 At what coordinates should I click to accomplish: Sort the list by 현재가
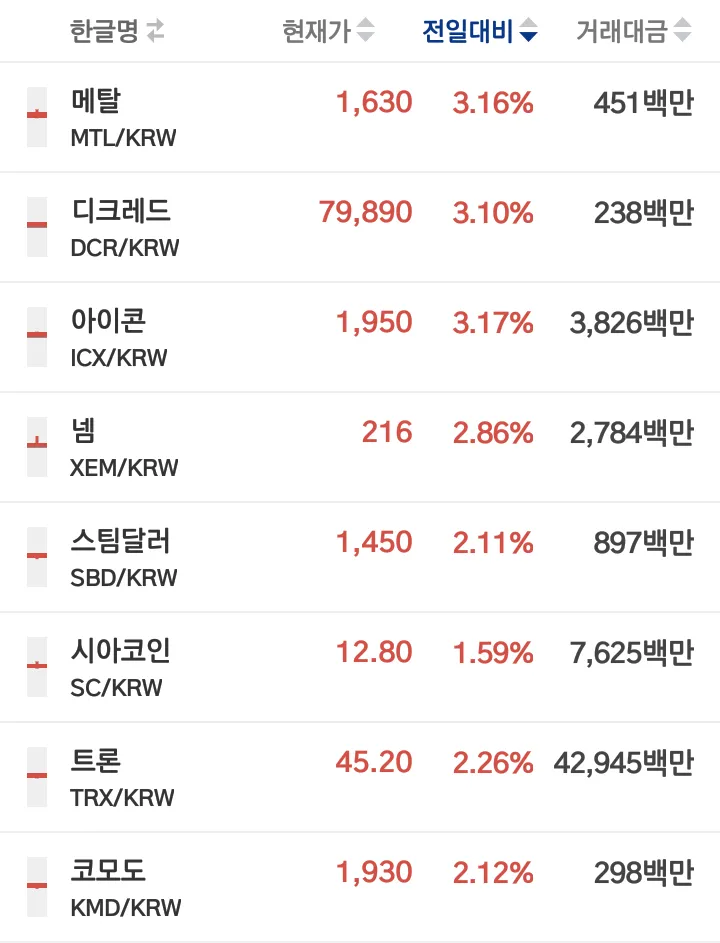tap(329, 32)
